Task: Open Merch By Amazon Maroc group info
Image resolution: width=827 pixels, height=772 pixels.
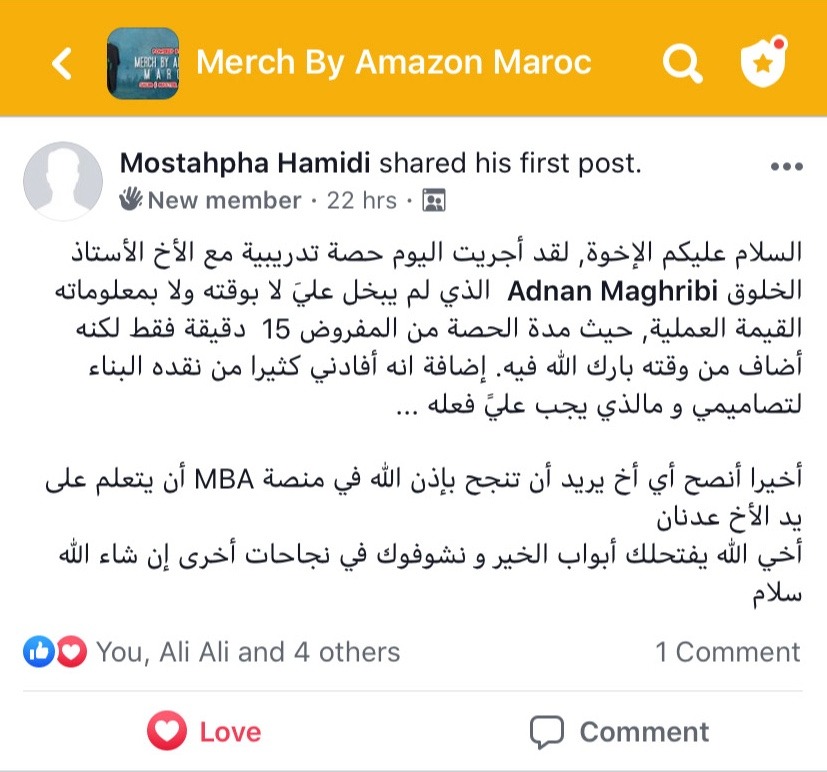Action: pyautogui.click(x=394, y=63)
